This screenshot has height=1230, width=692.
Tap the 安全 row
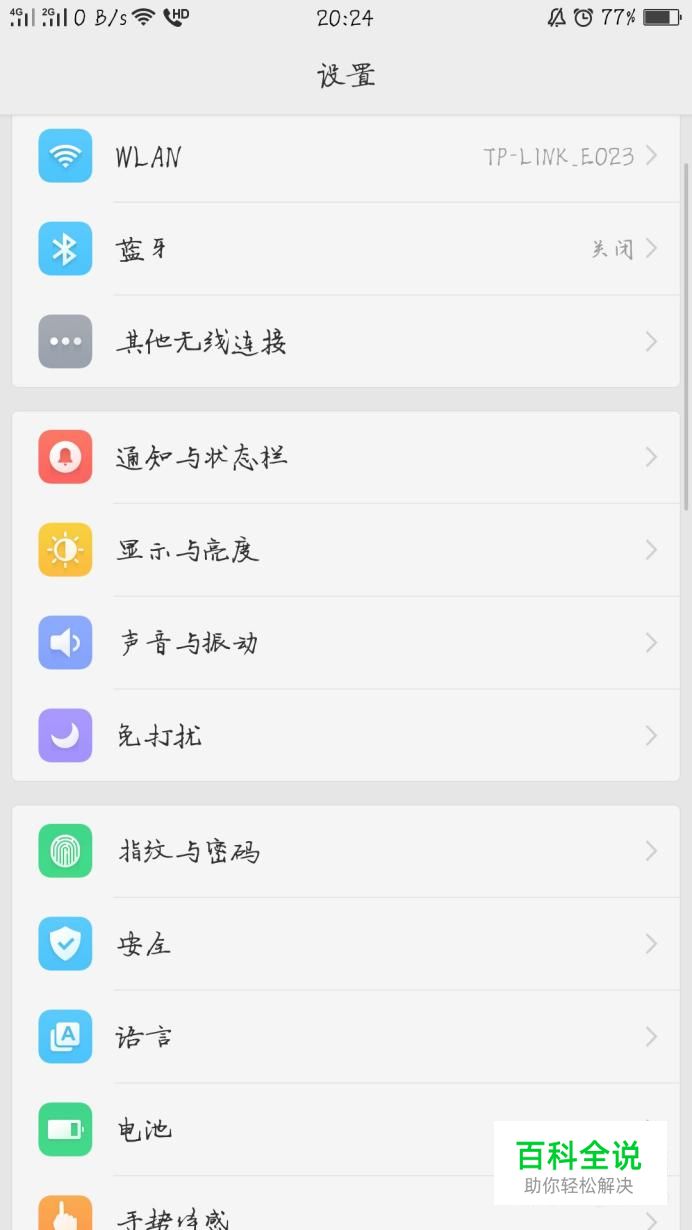click(345, 944)
